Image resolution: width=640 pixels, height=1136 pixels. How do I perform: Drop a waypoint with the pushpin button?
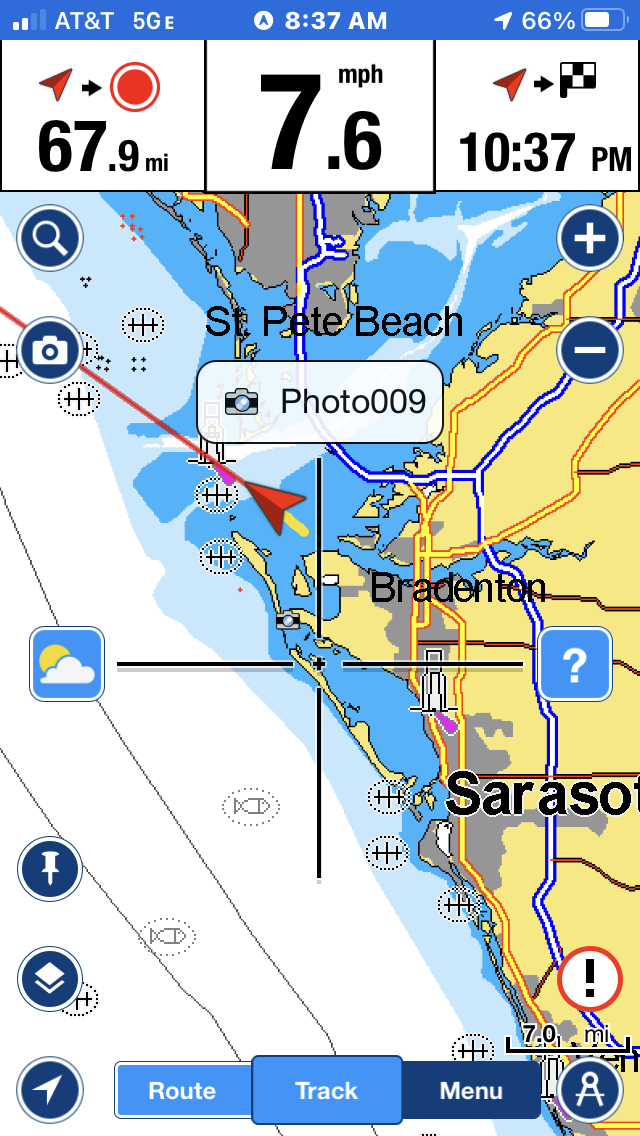pyautogui.click(x=50, y=869)
